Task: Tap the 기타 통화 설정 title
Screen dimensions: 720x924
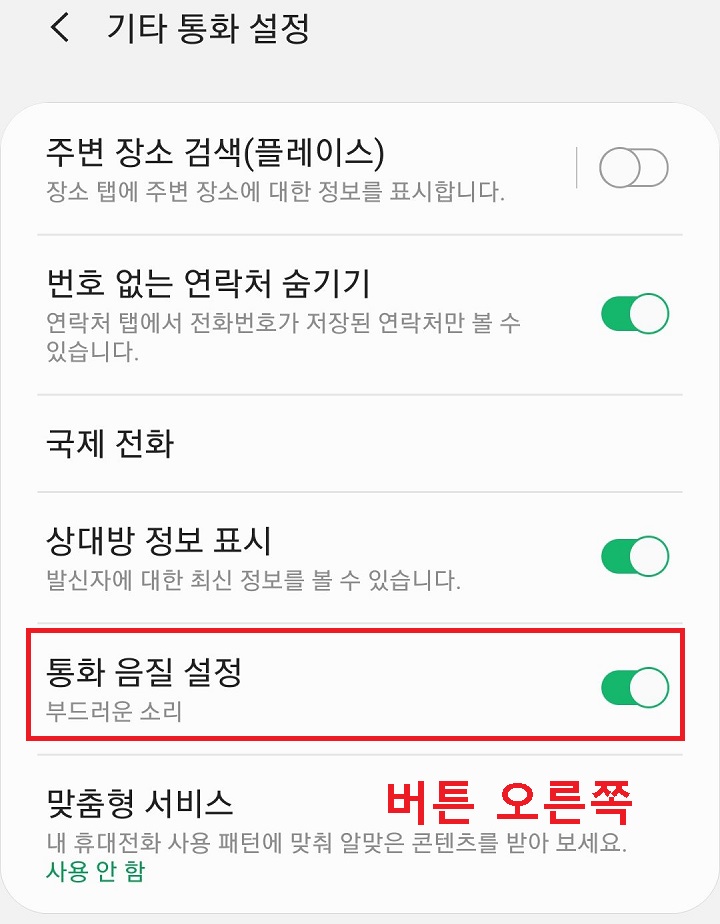Action: point(190,32)
